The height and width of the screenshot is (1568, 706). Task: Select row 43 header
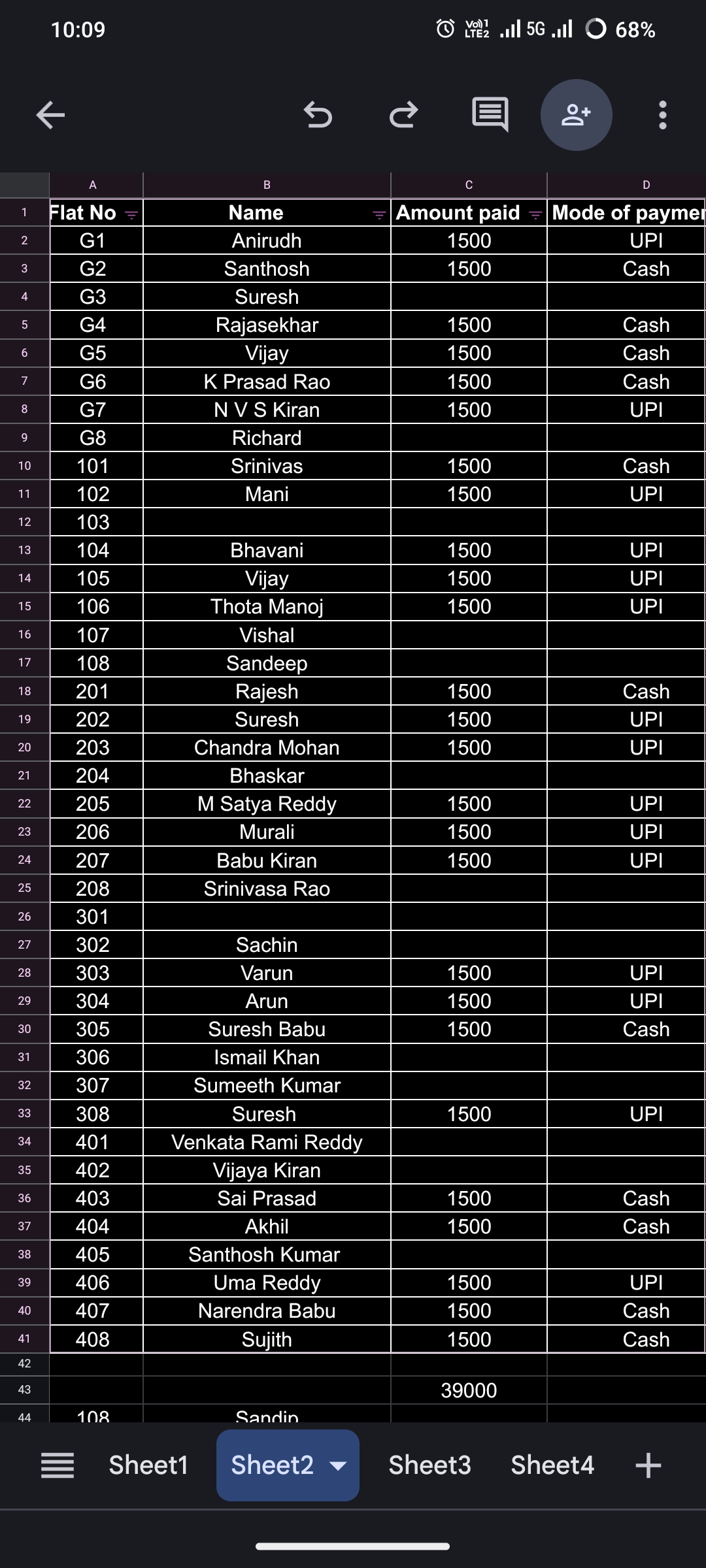tap(24, 1390)
